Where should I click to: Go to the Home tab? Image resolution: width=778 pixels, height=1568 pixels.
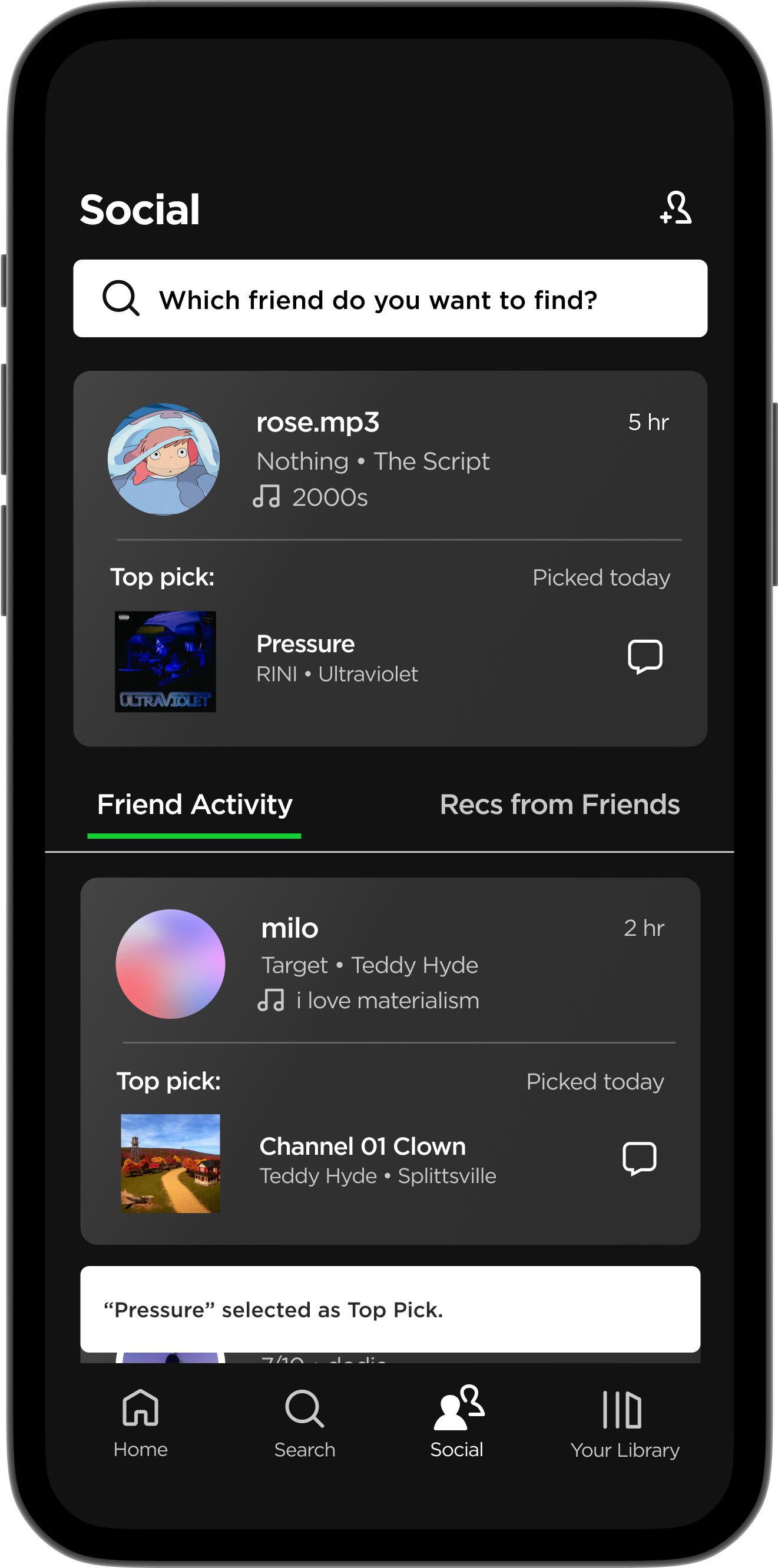140,1424
